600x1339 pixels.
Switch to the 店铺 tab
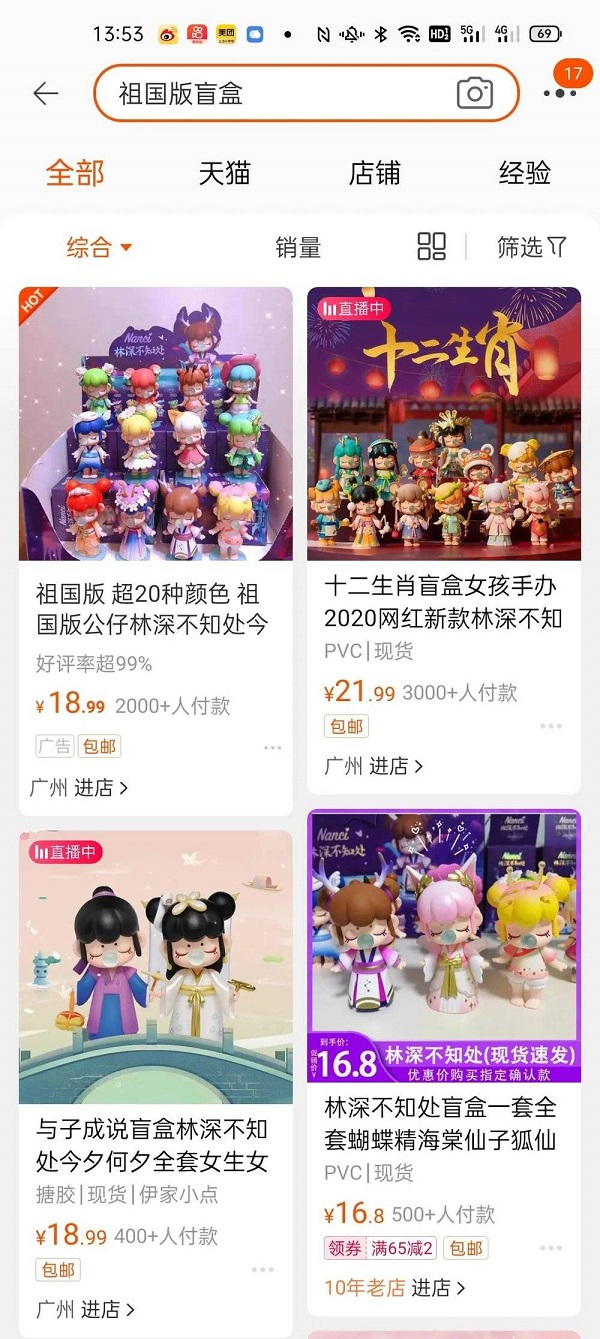point(374,172)
